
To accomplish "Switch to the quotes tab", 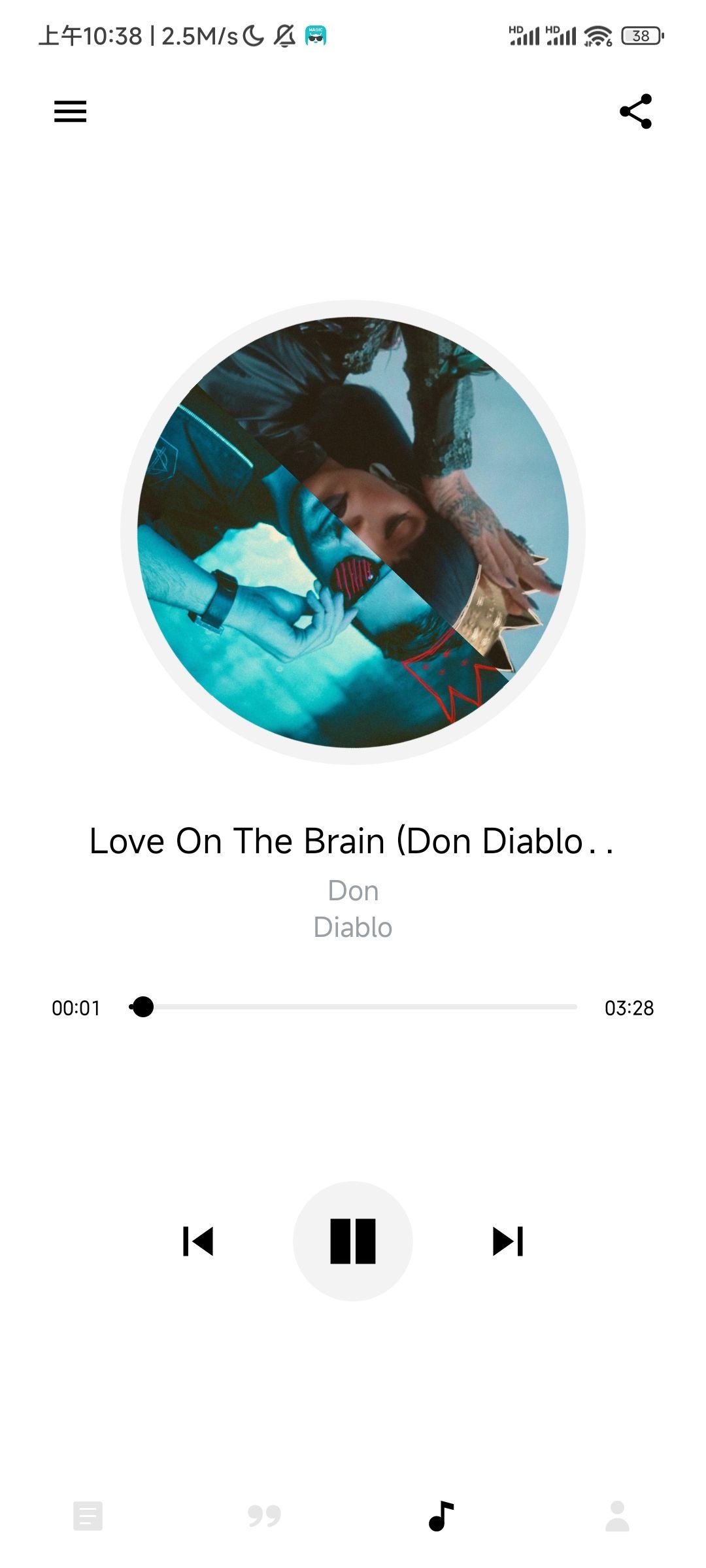I will (x=265, y=1516).
